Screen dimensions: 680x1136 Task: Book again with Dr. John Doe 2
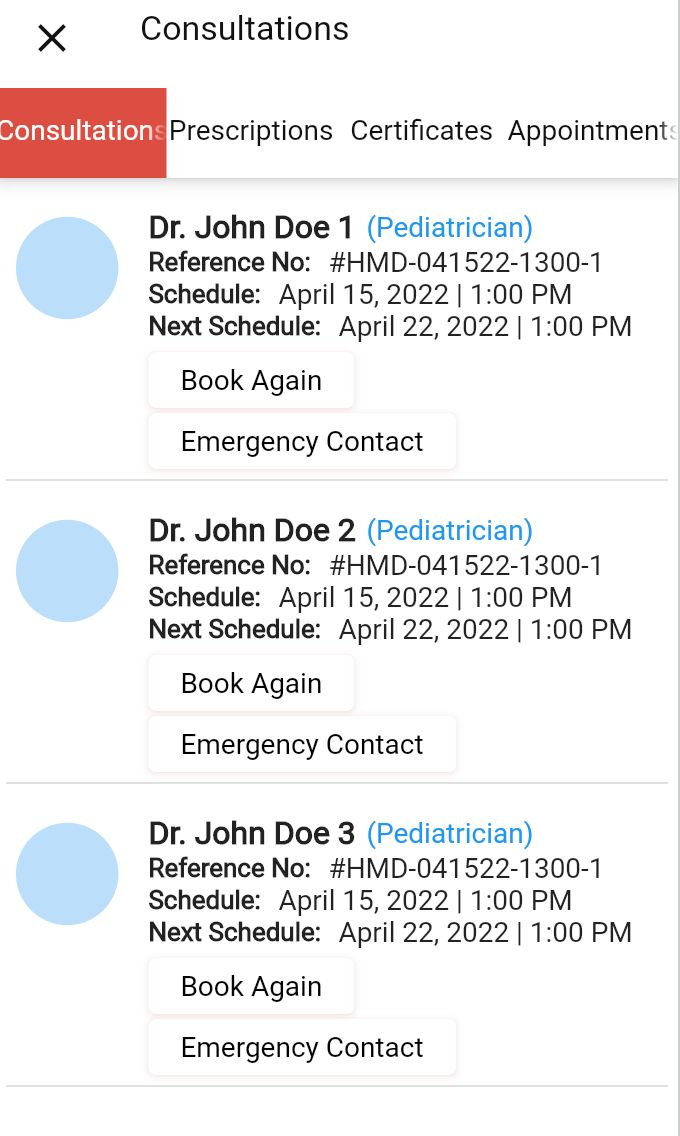point(251,684)
